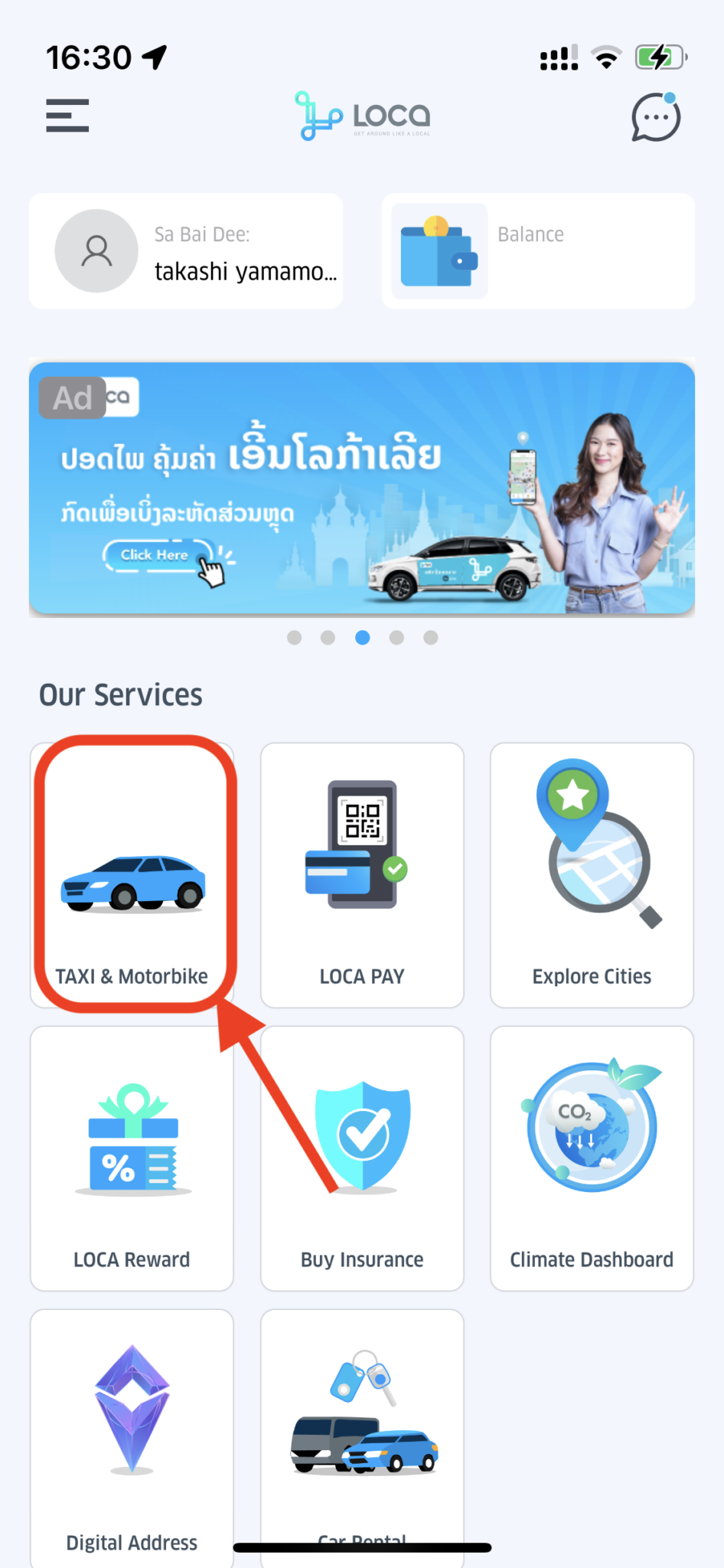Screen dimensions: 724x1568
Task: Open the LOCA Reward tile
Action: click(132, 1158)
